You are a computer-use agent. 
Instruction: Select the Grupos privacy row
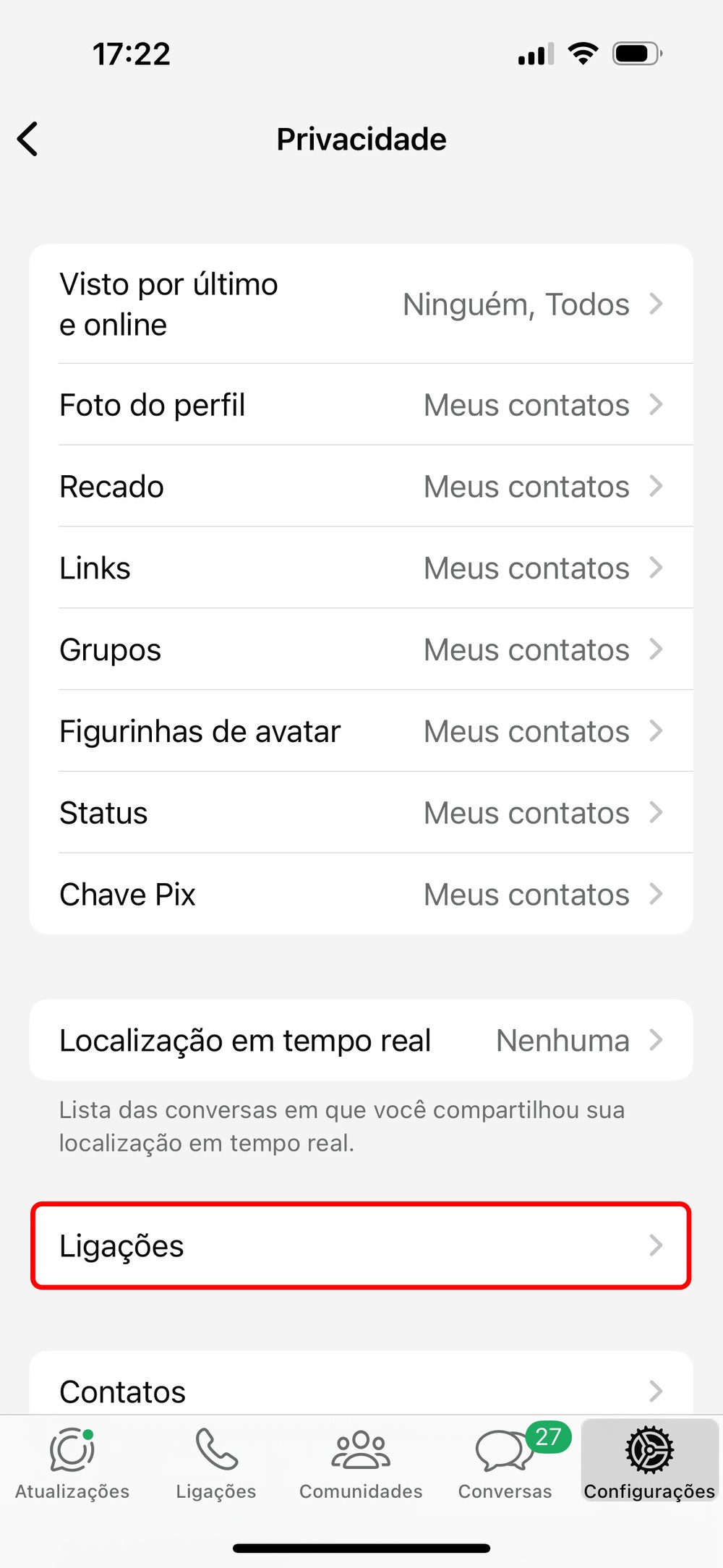[x=361, y=649]
